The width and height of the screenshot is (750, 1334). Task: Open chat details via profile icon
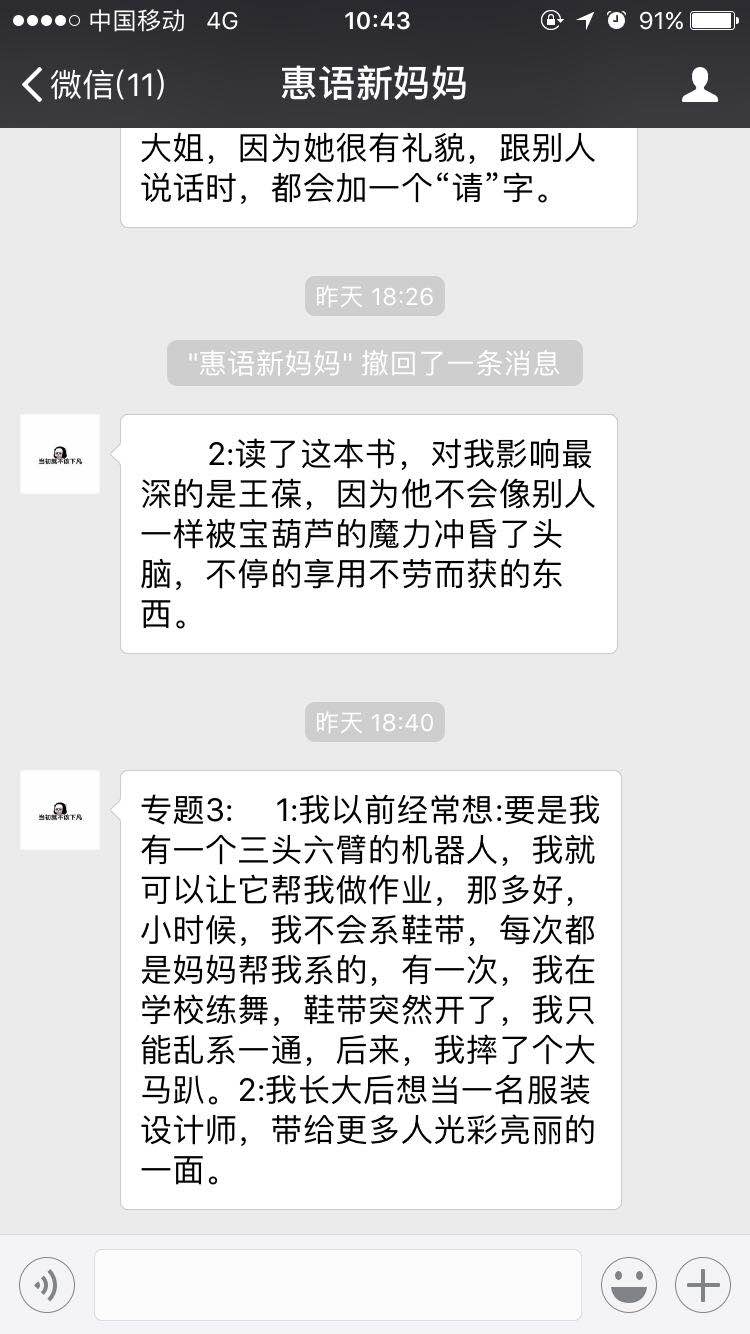click(x=700, y=85)
